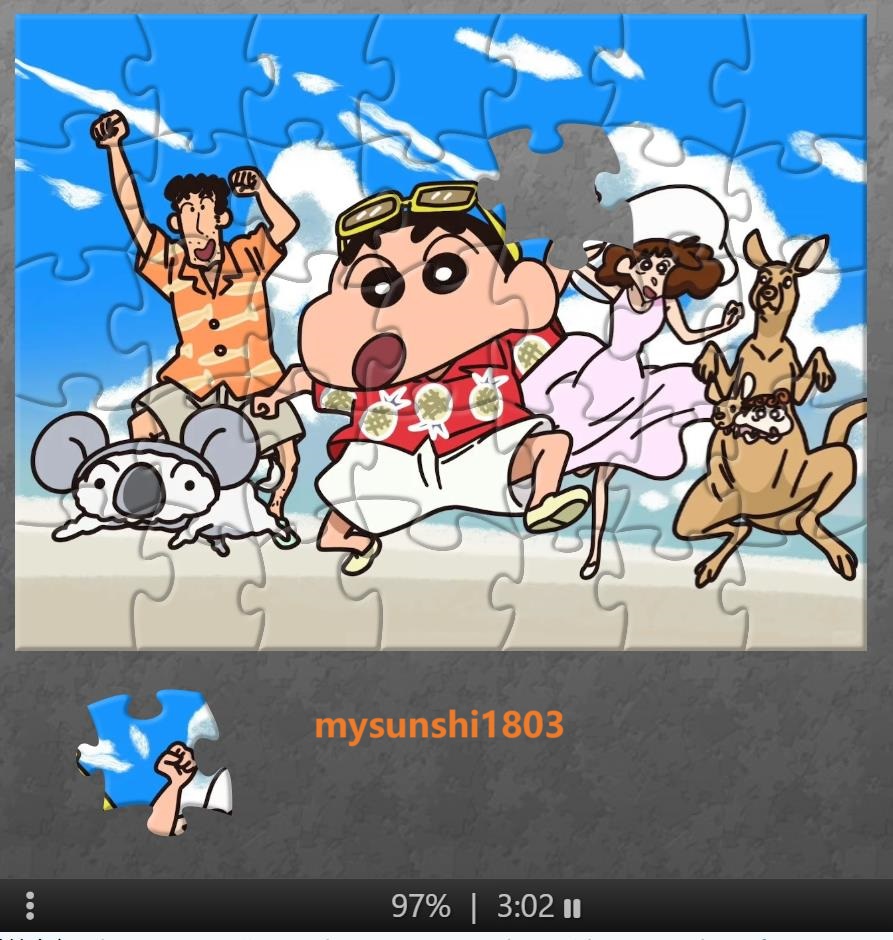Image resolution: width=893 pixels, height=940 pixels.
Task: Open the mysunshi1803 author link
Action: (x=439, y=724)
